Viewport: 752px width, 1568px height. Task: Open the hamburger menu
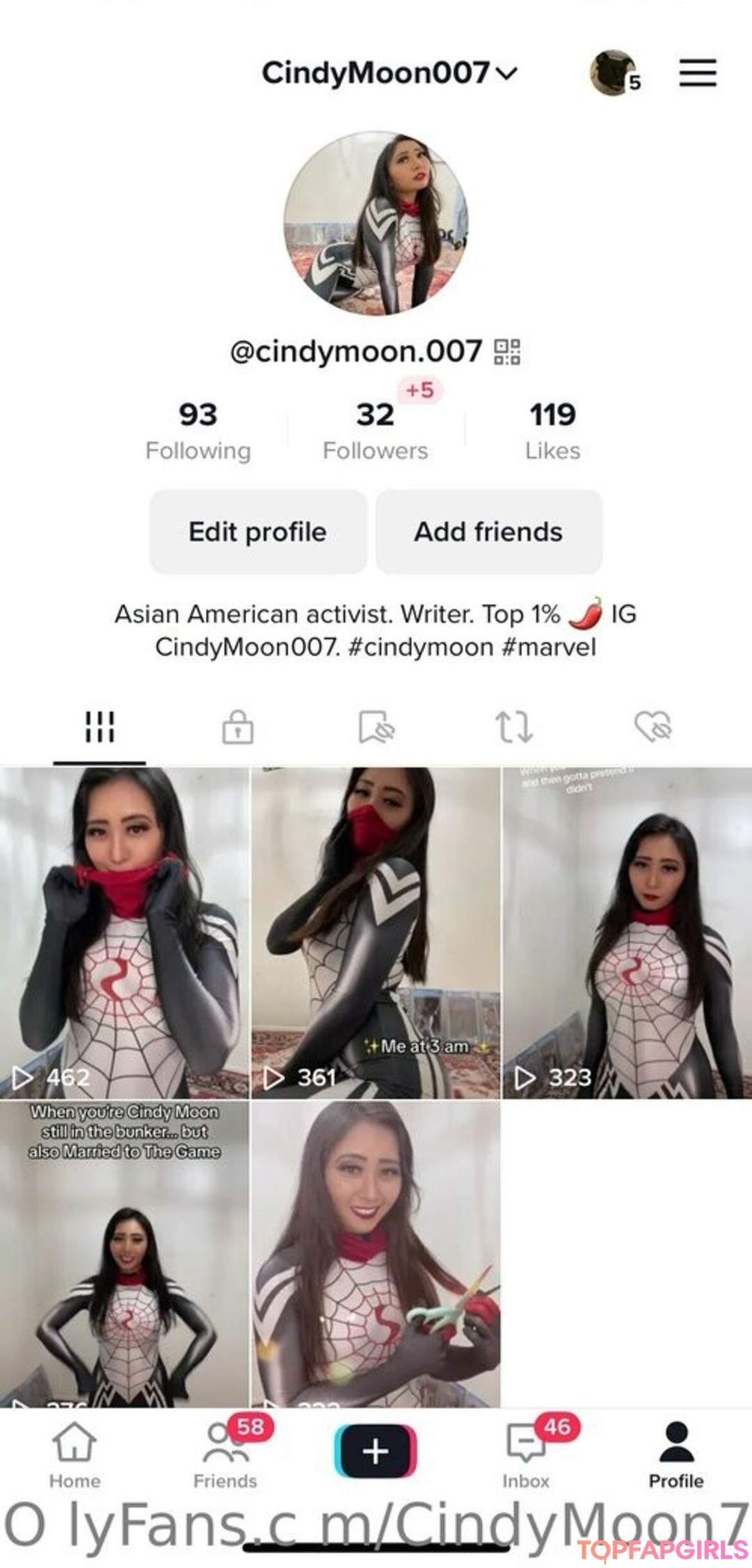coord(698,72)
